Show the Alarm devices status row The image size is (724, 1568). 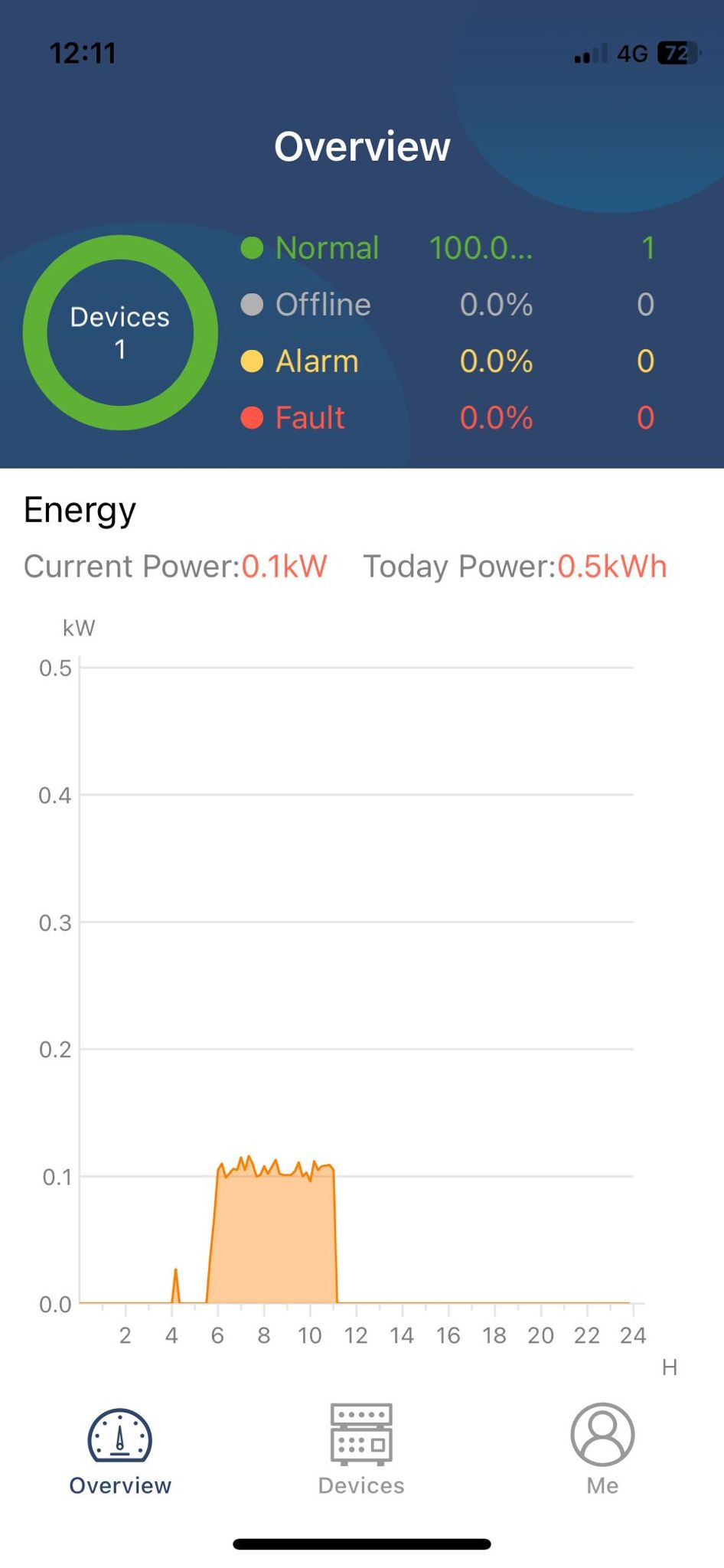tap(317, 361)
